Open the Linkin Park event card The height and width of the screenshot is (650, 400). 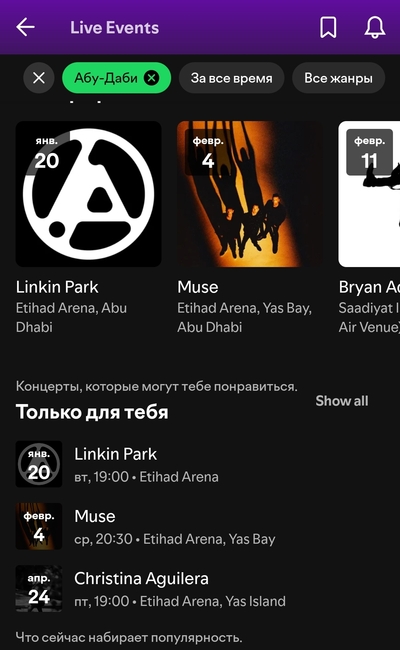pyautogui.click(x=88, y=228)
